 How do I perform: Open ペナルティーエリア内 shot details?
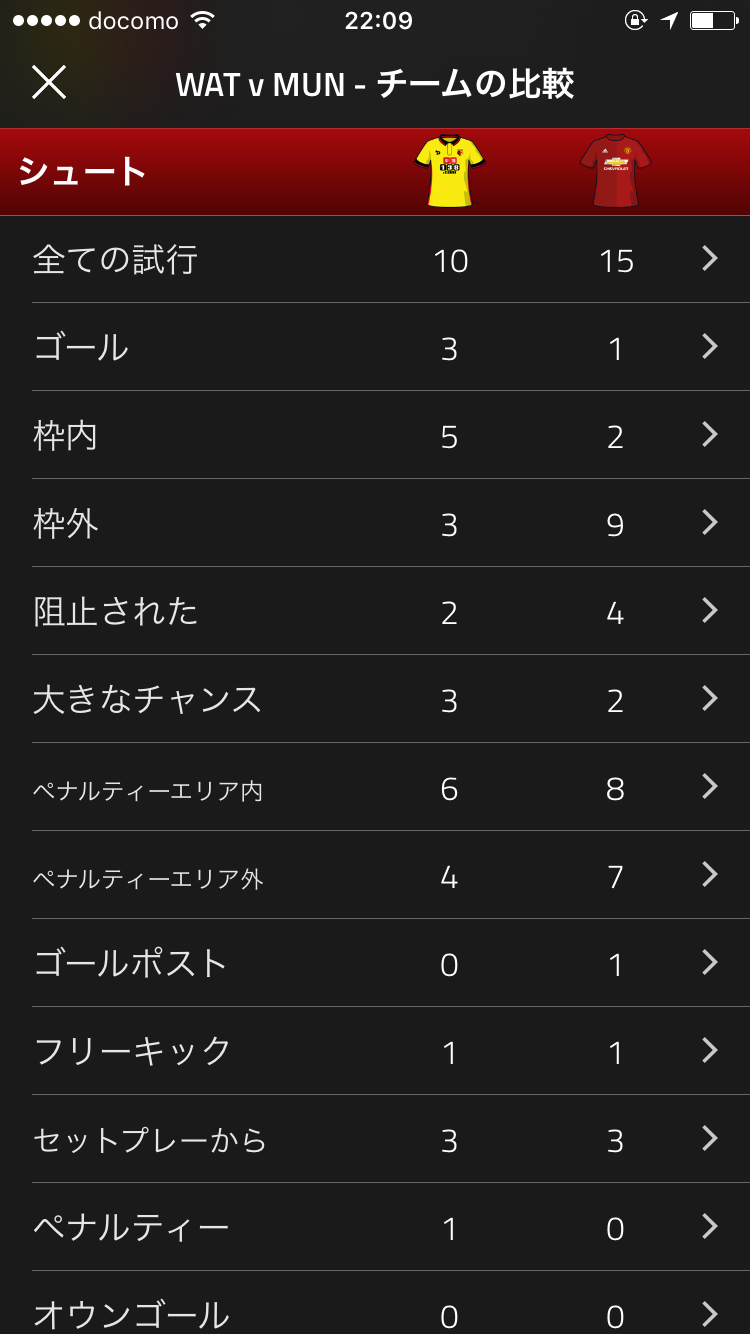point(375,787)
